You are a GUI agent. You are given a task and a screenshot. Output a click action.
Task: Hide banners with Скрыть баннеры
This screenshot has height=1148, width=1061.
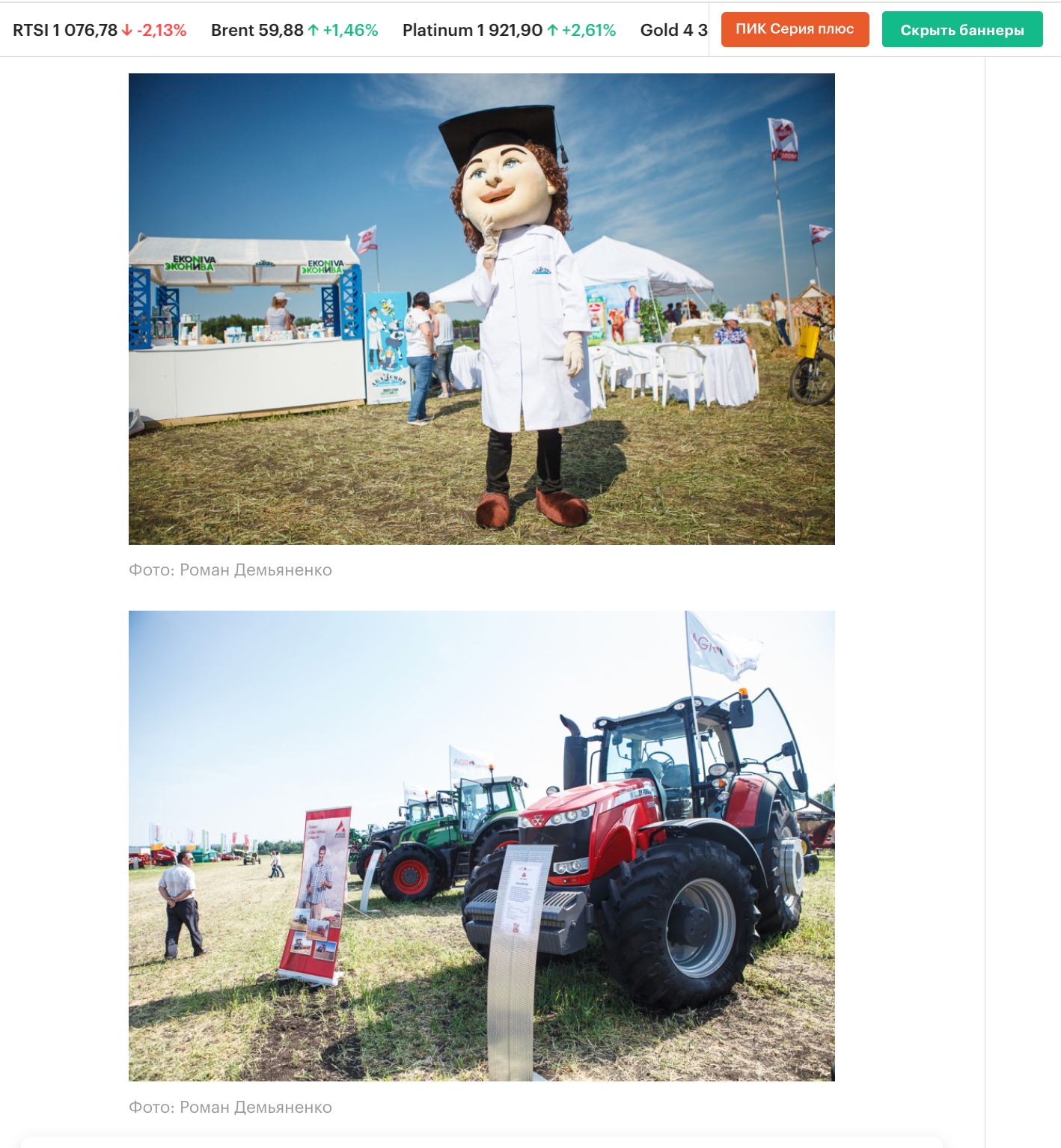pyautogui.click(x=961, y=30)
